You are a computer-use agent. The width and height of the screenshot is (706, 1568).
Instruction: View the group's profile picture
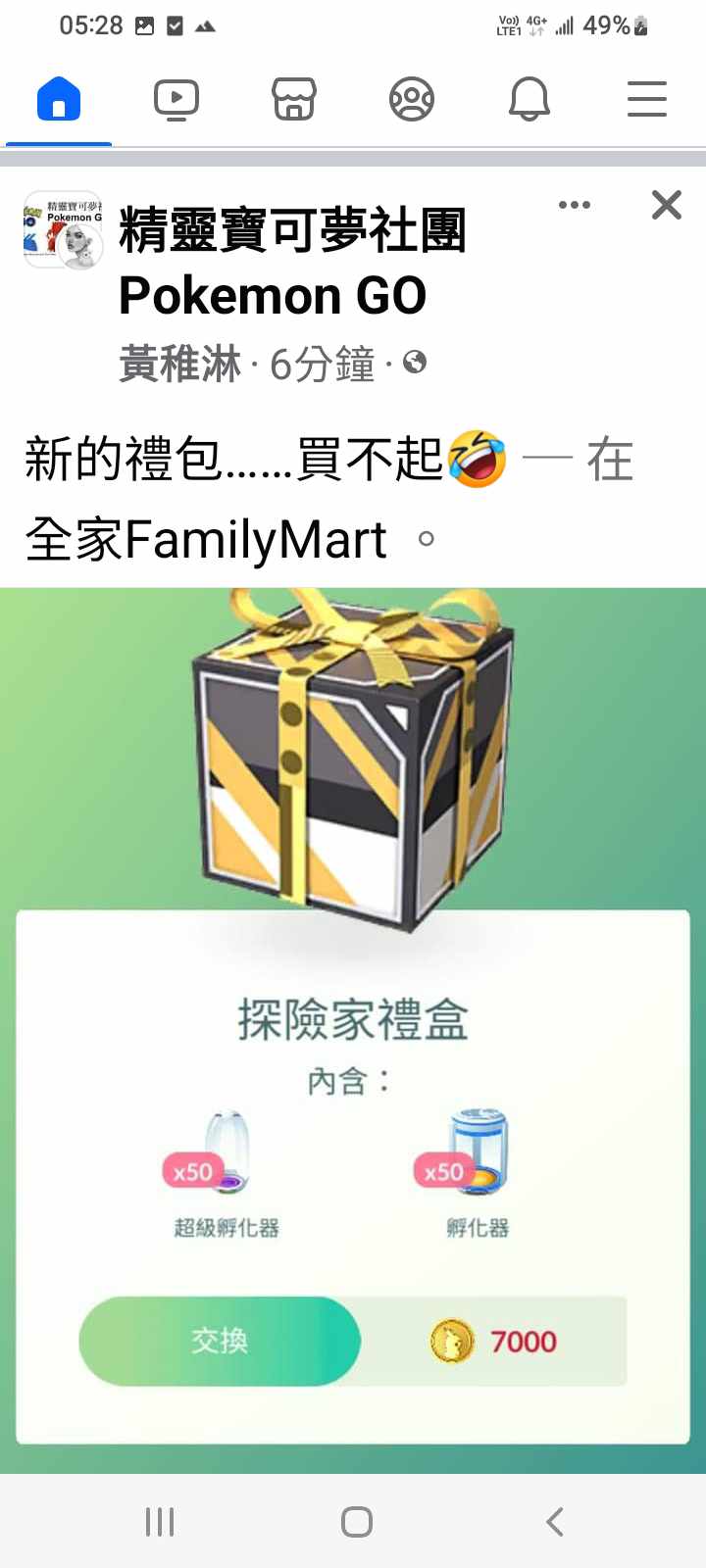[x=63, y=230]
